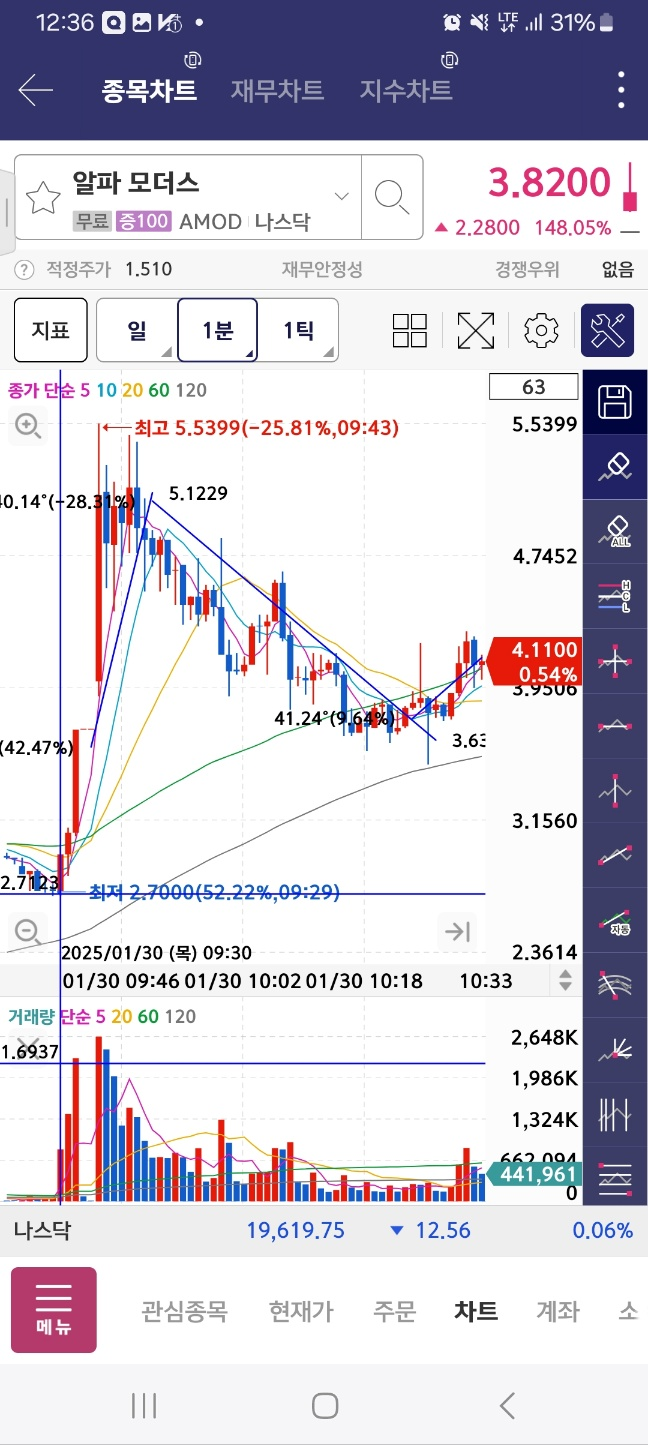Select the 1틱 tick period
This screenshot has height=1445, width=648.
[x=298, y=330]
